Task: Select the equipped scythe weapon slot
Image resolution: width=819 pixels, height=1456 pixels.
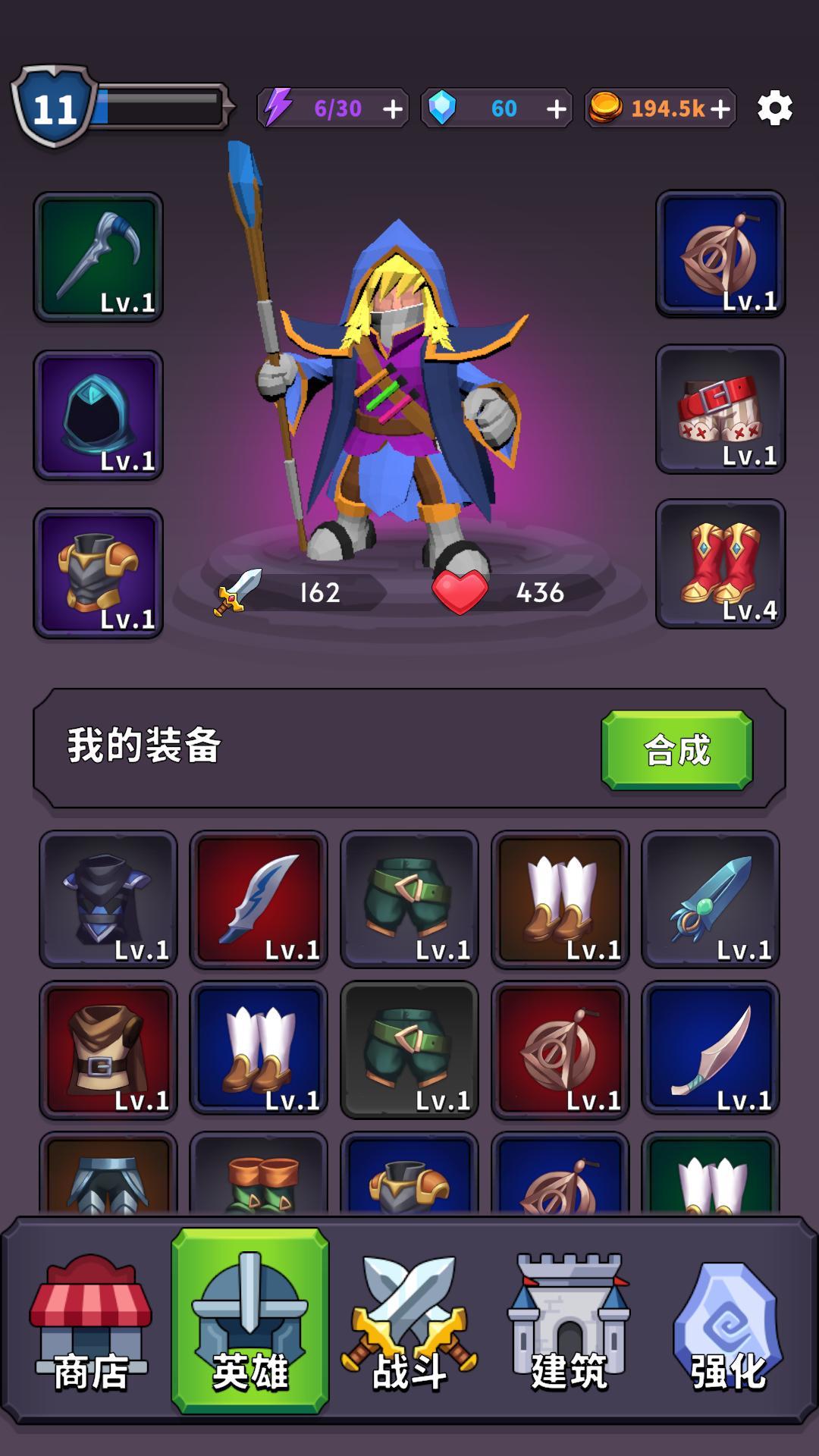Action: [99, 257]
